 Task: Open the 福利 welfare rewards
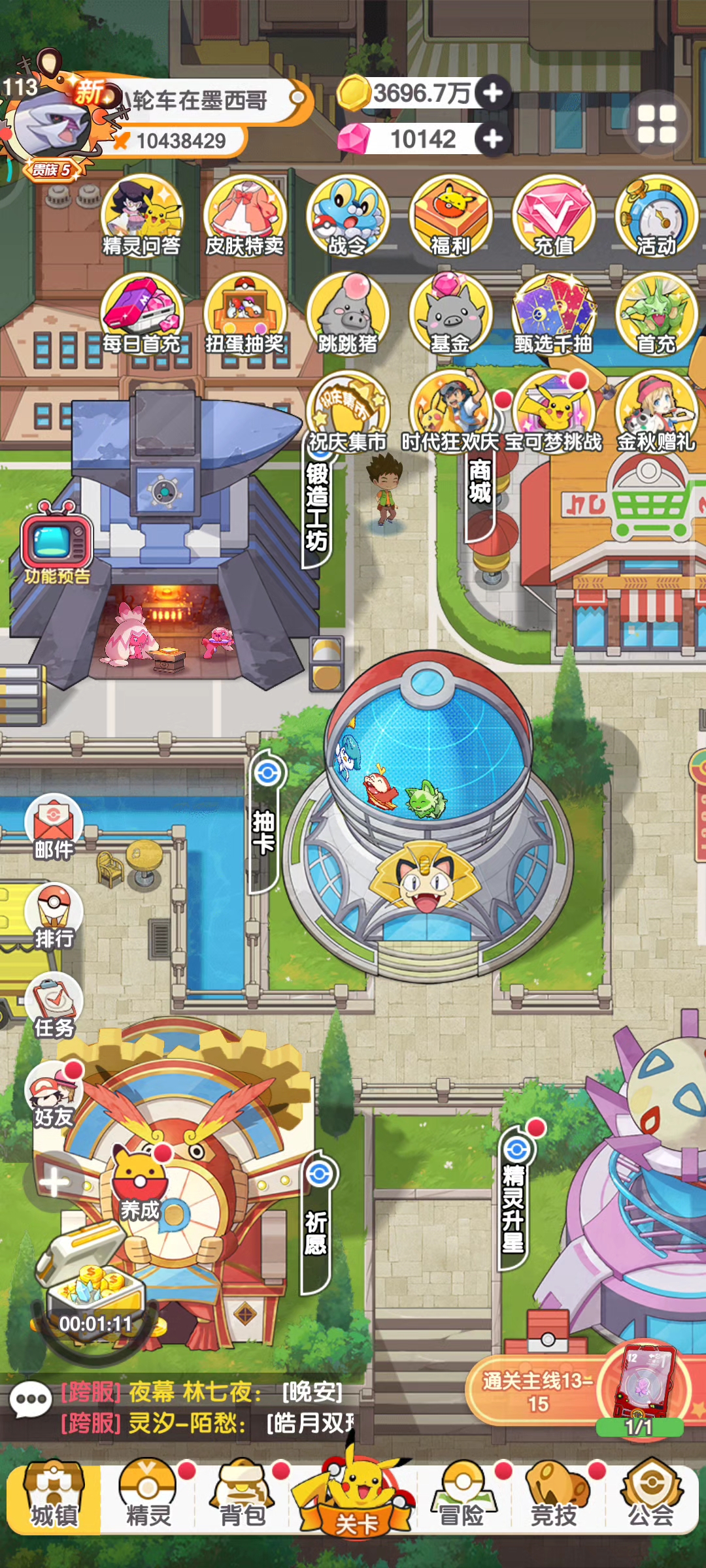pos(450,217)
